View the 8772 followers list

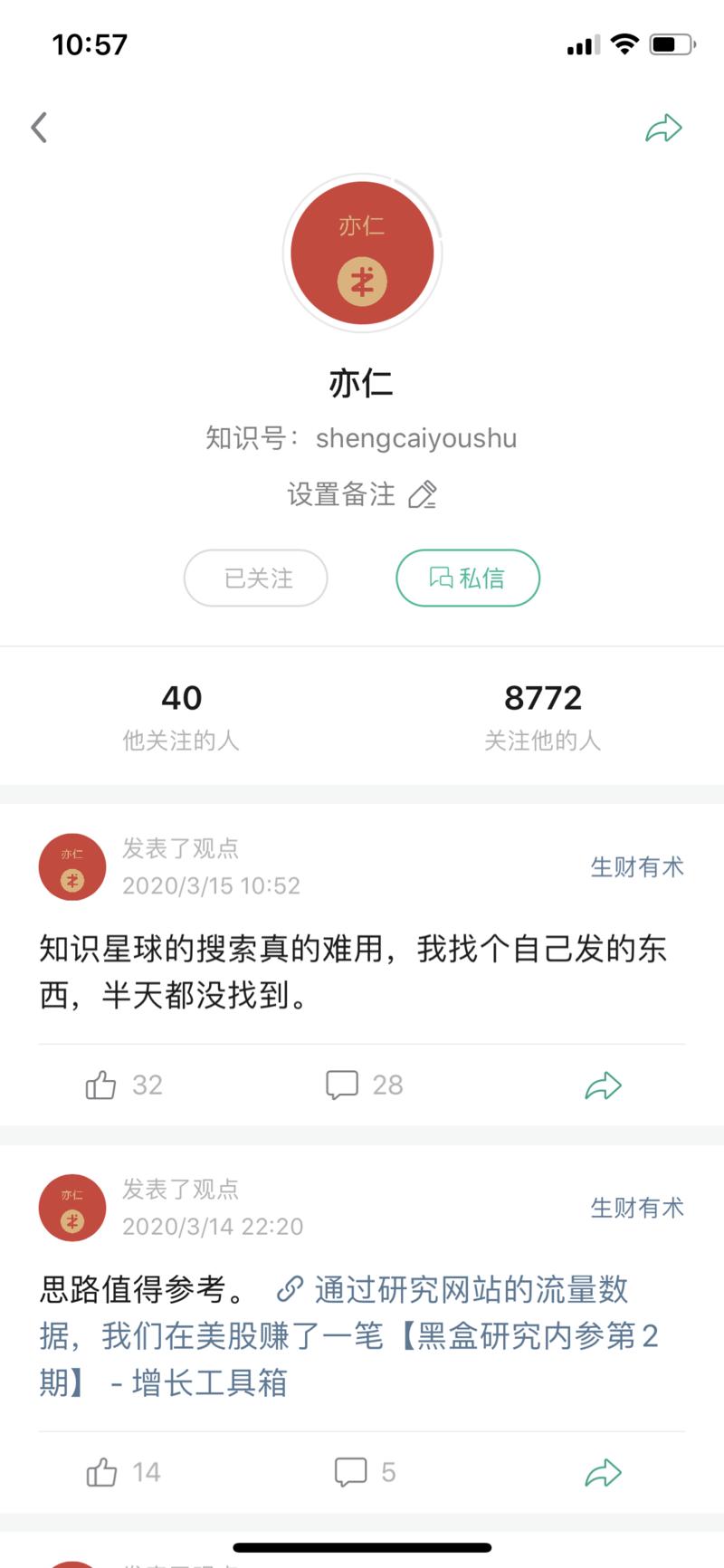pyautogui.click(x=543, y=713)
